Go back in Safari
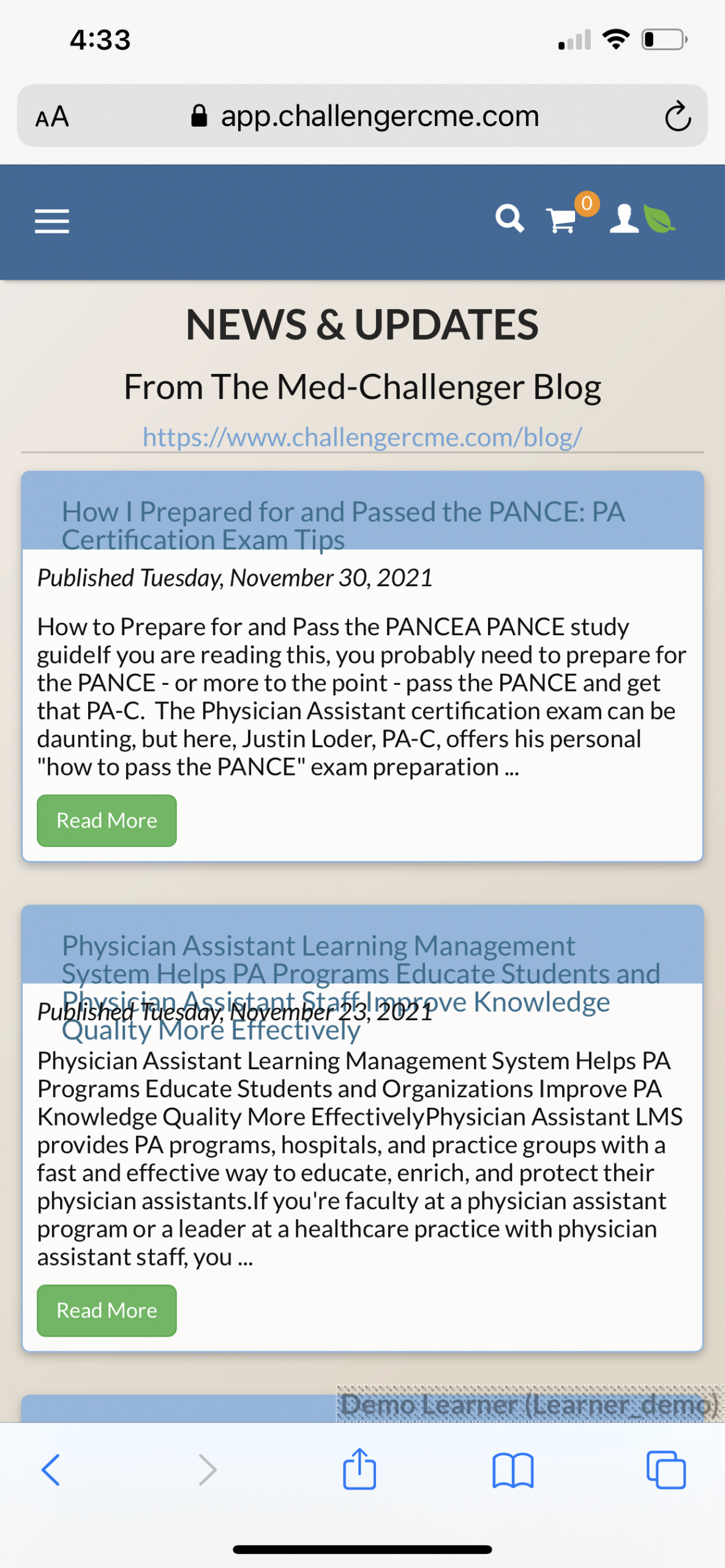Screen dimensions: 725x1568 tap(51, 1469)
